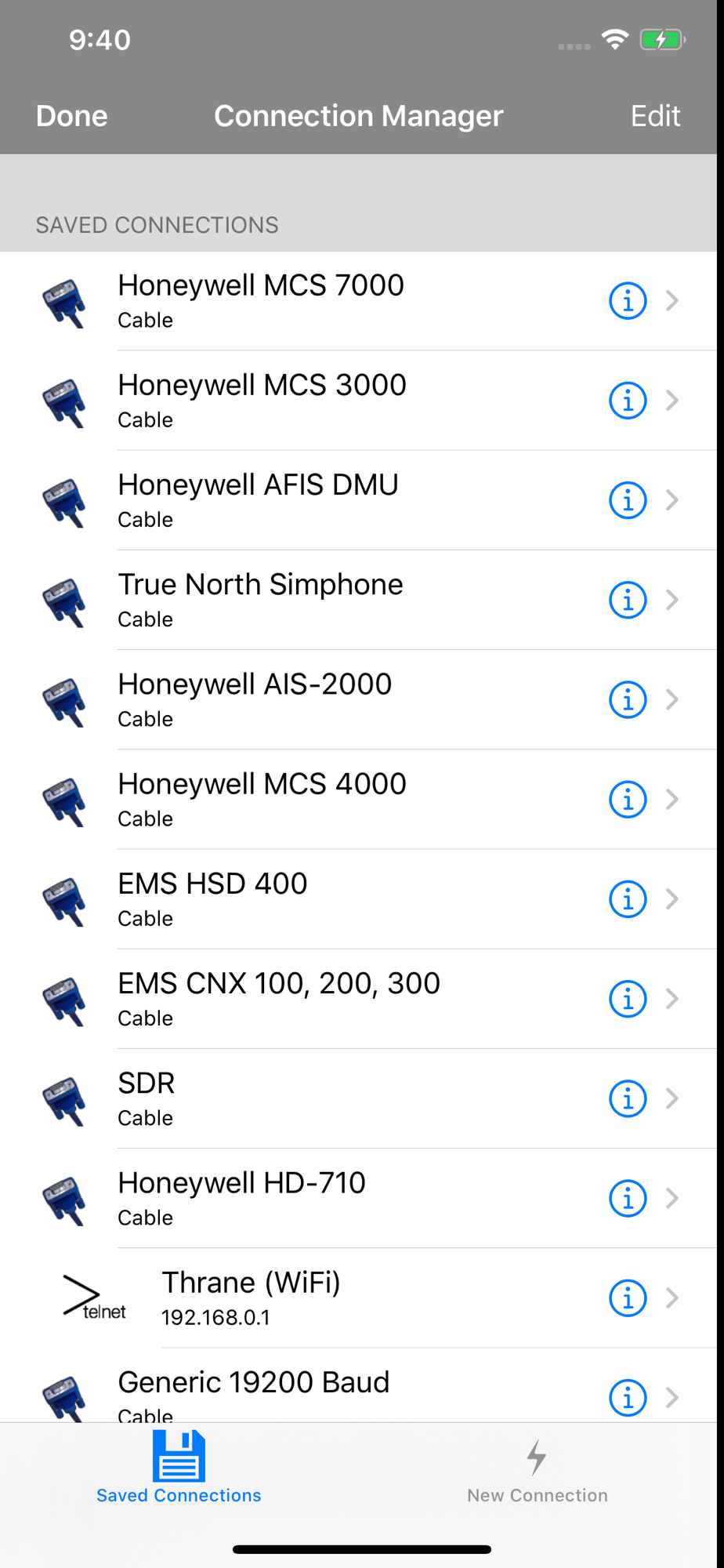Tap the Edit button
Image resolution: width=724 pixels, height=1568 pixels.
click(655, 116)
